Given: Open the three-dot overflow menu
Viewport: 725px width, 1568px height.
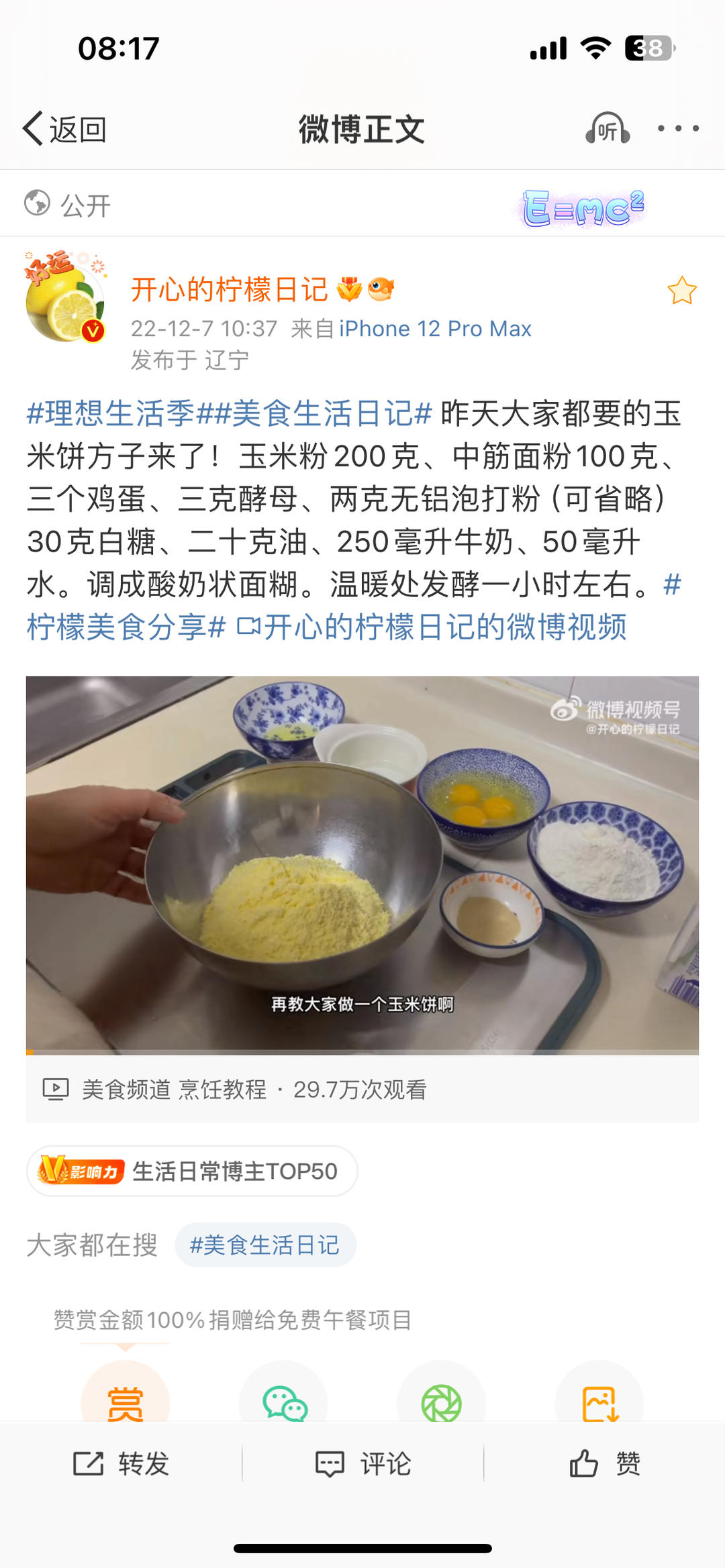Looking at the screenshot, I should pyautogui.click(x=678, y=128).
